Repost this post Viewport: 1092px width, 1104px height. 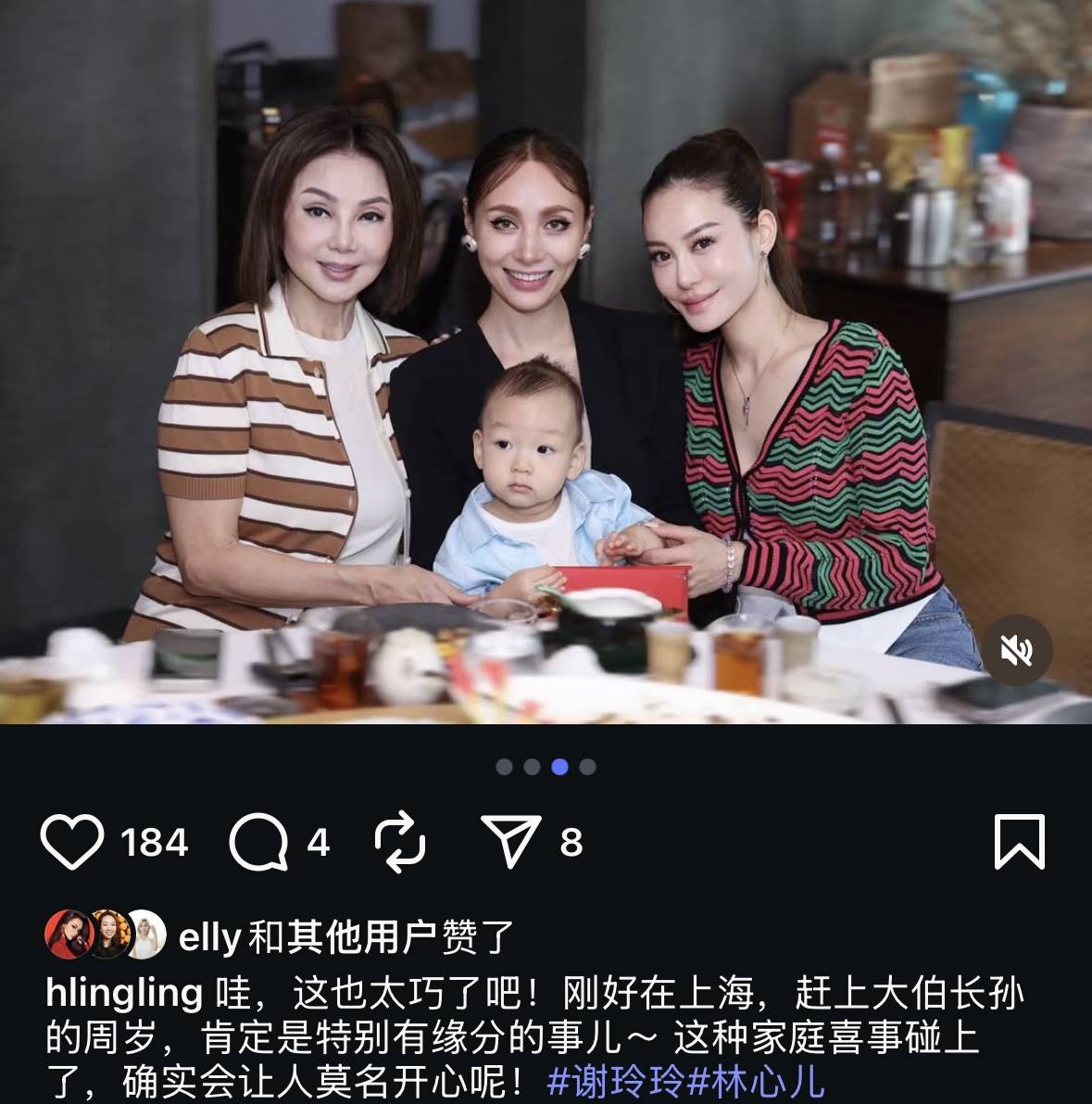[400, 842]
